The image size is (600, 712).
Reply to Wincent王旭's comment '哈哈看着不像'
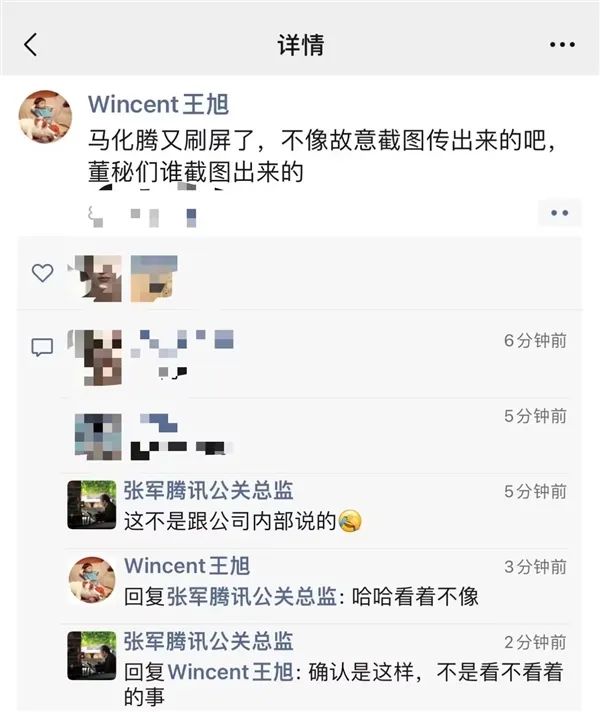click(x=300, y=597)
